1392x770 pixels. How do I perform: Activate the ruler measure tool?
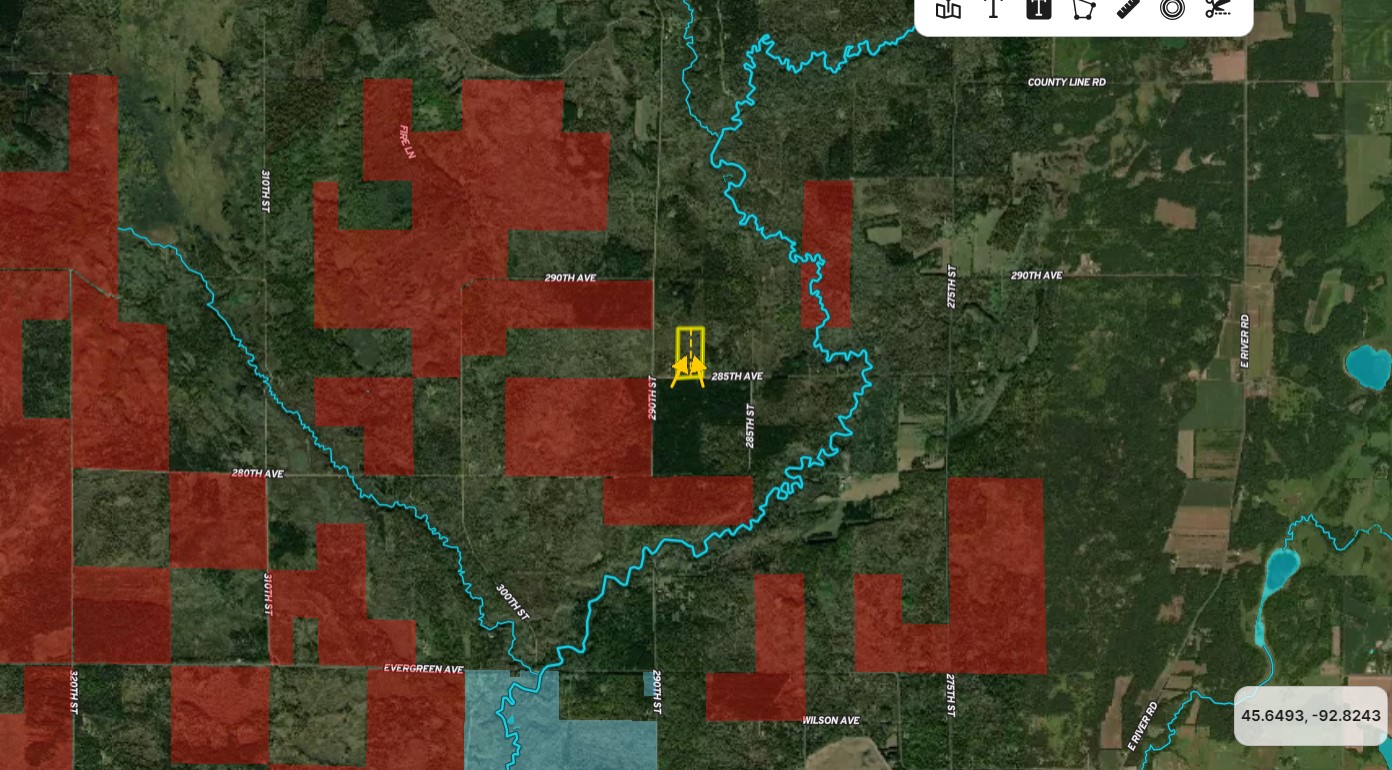coord(1128,9)
